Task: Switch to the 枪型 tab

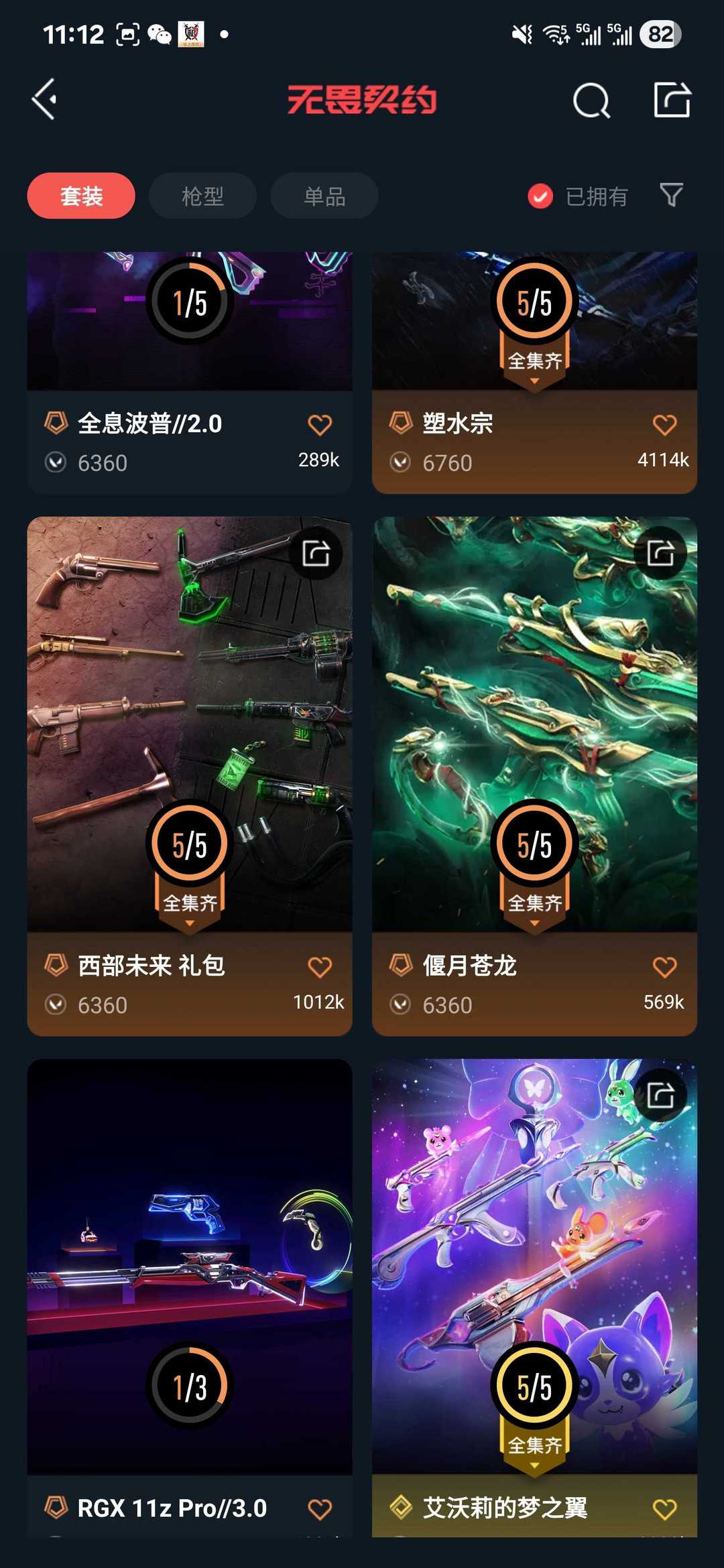Action: tap(202, 196)
